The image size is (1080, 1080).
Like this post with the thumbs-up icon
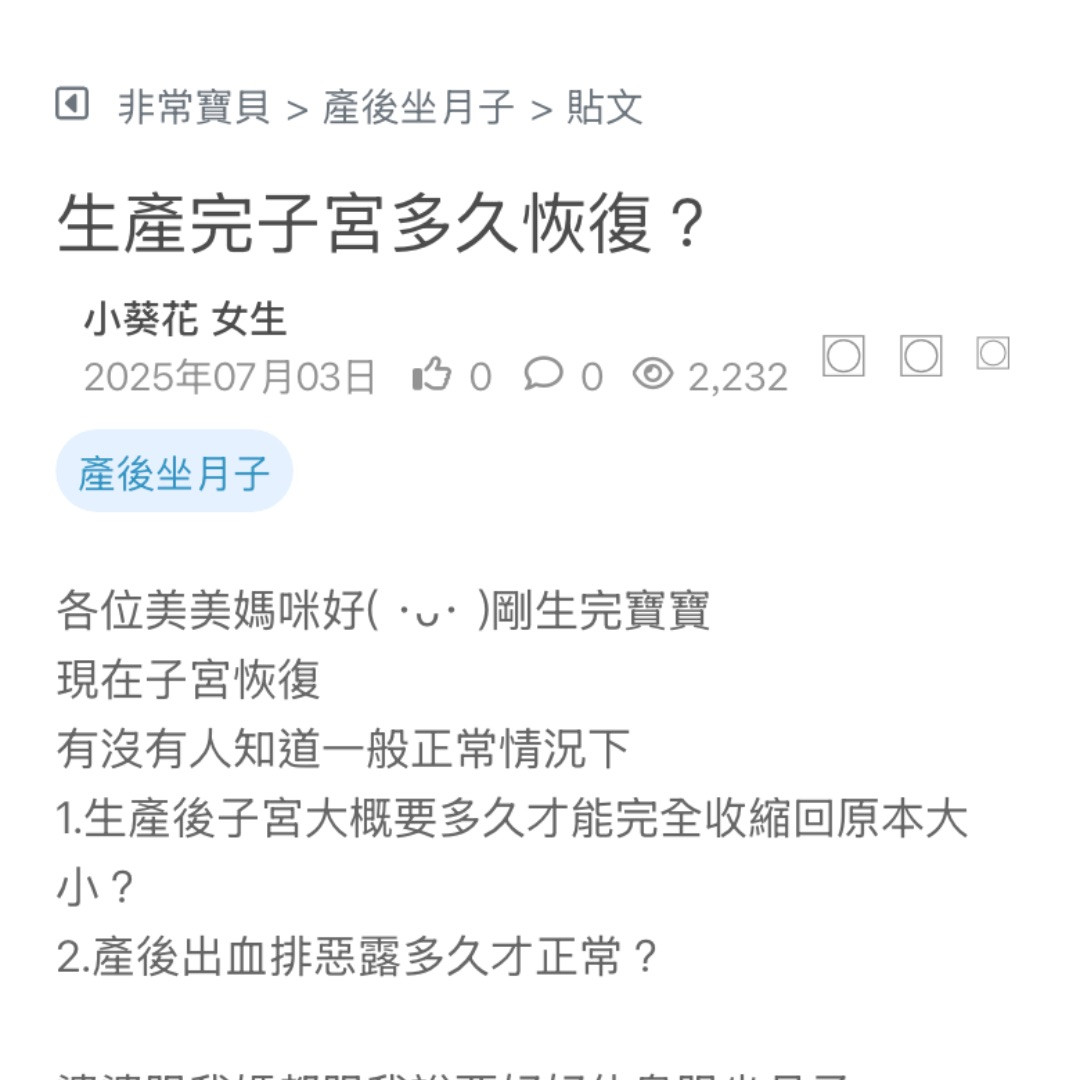(432, 375)
